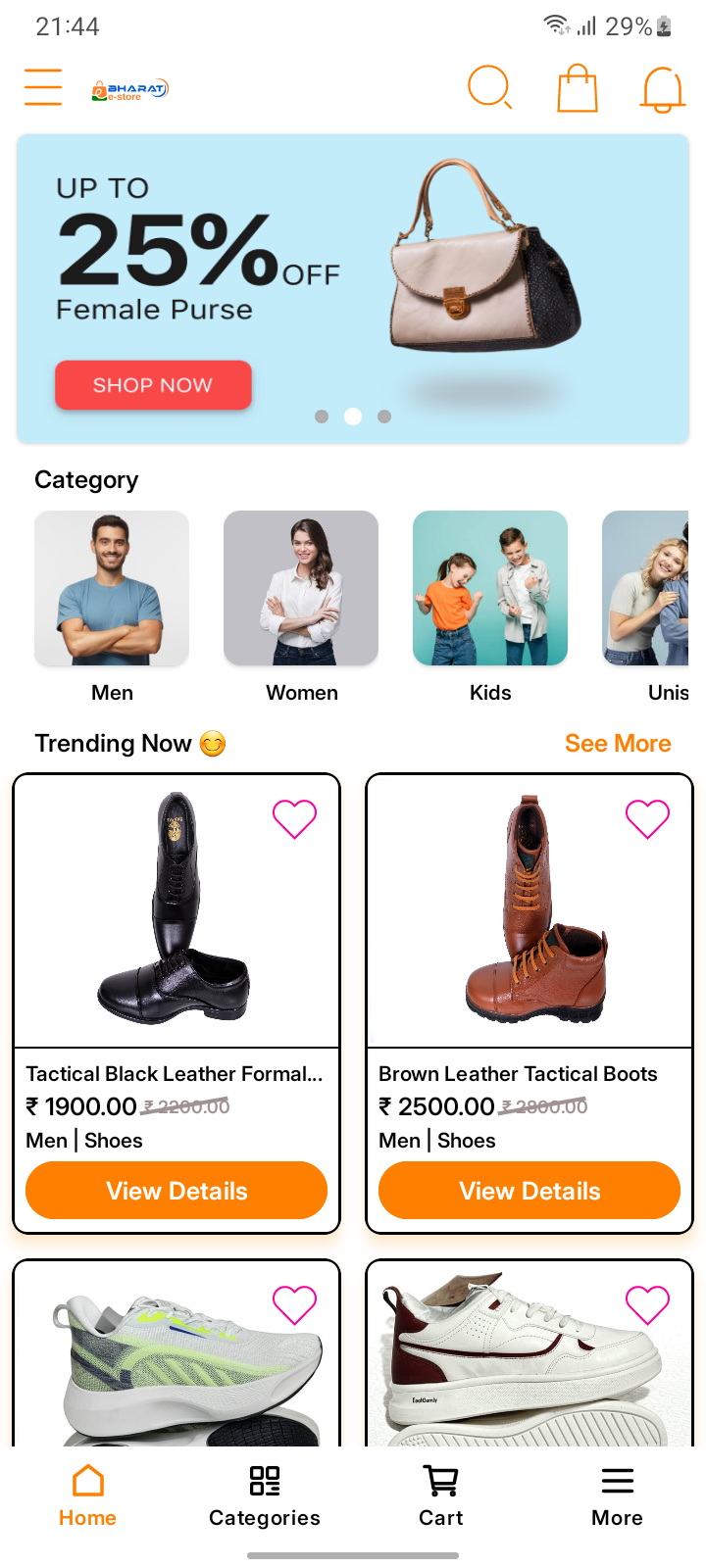
Task: Favorite the white and maroon sneaker
Action: [647, 1304]
